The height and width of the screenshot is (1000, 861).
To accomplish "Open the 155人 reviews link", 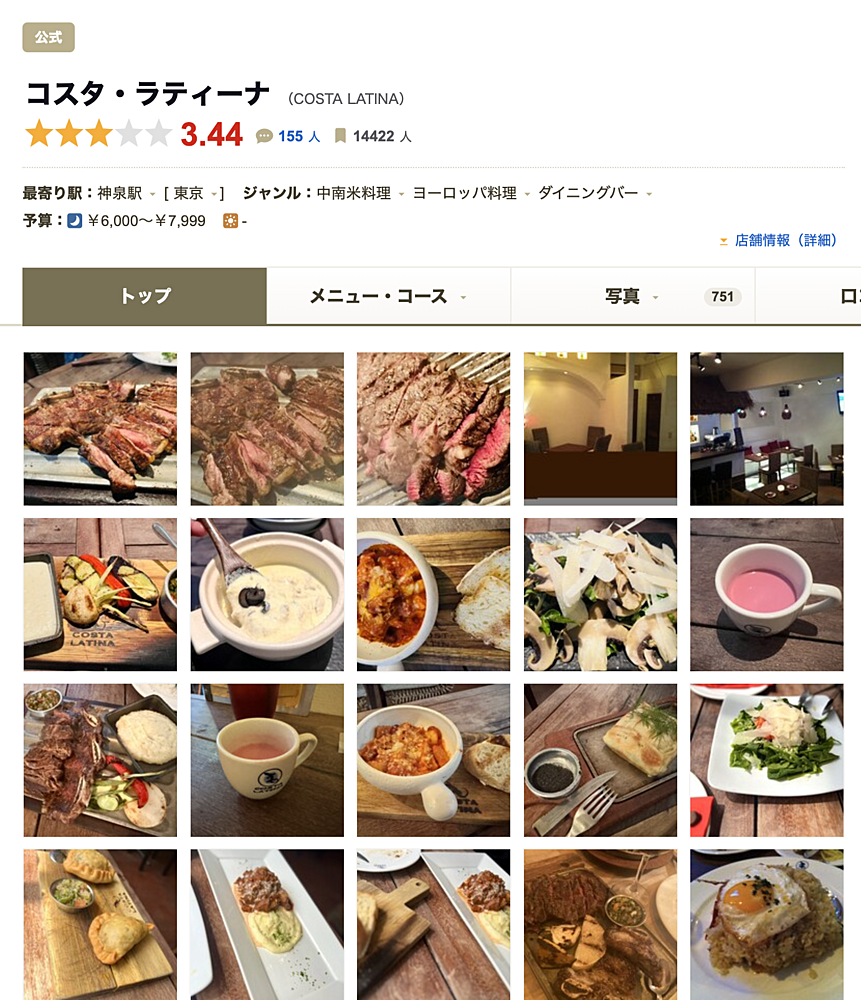I will coord(298,136).
